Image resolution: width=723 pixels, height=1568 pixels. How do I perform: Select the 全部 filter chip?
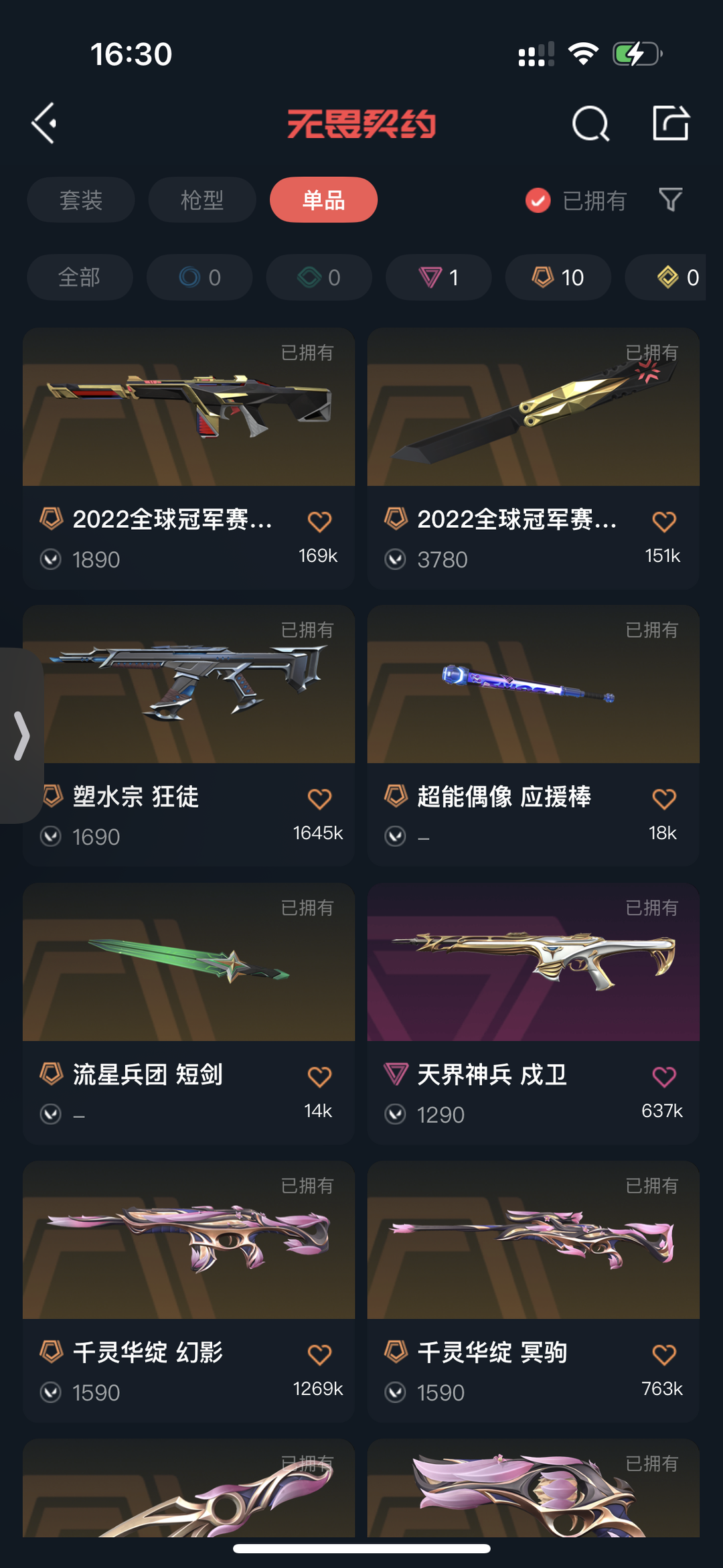(80, 277)
